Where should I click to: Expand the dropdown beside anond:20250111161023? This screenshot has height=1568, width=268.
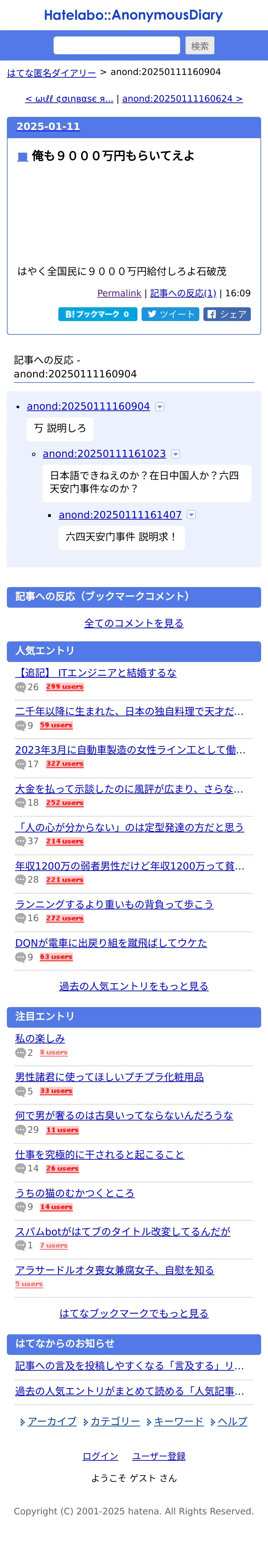pos(175,454)
